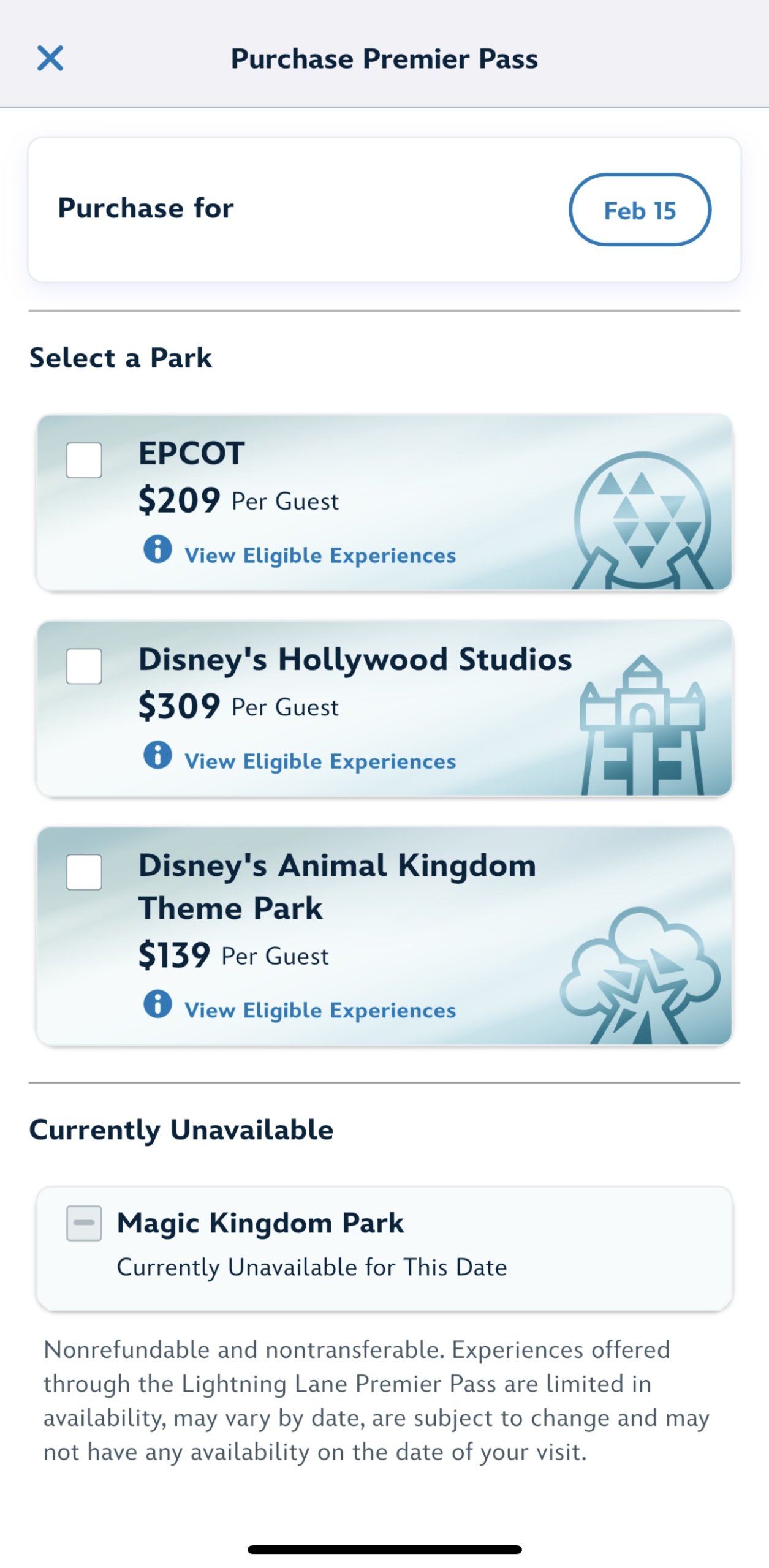This screenshot has width=769, height=1568.
Task: View Eligible Experiences for Hollywood Studios
Action: pyautogui.click(x=319, y=761)
